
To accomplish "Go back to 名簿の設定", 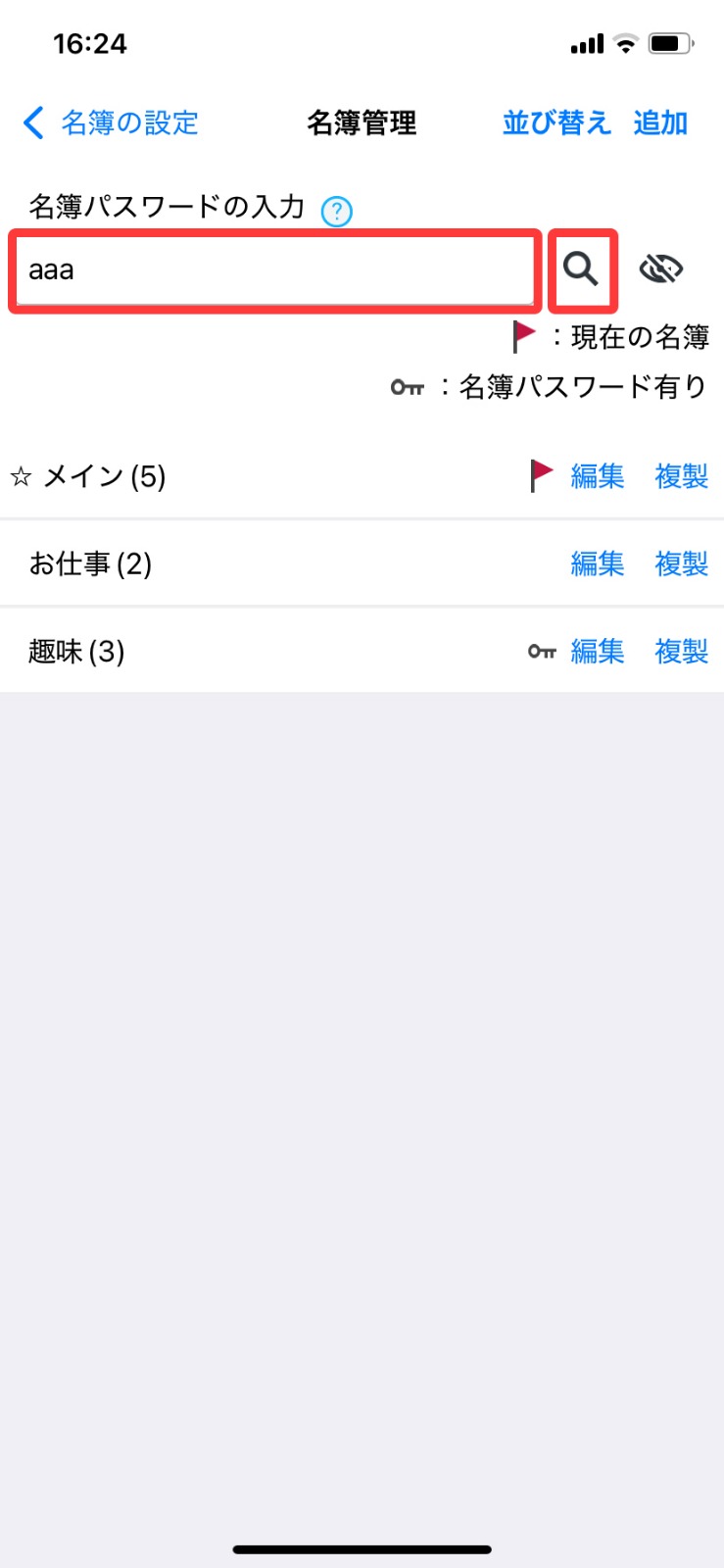I will (110, 123).
